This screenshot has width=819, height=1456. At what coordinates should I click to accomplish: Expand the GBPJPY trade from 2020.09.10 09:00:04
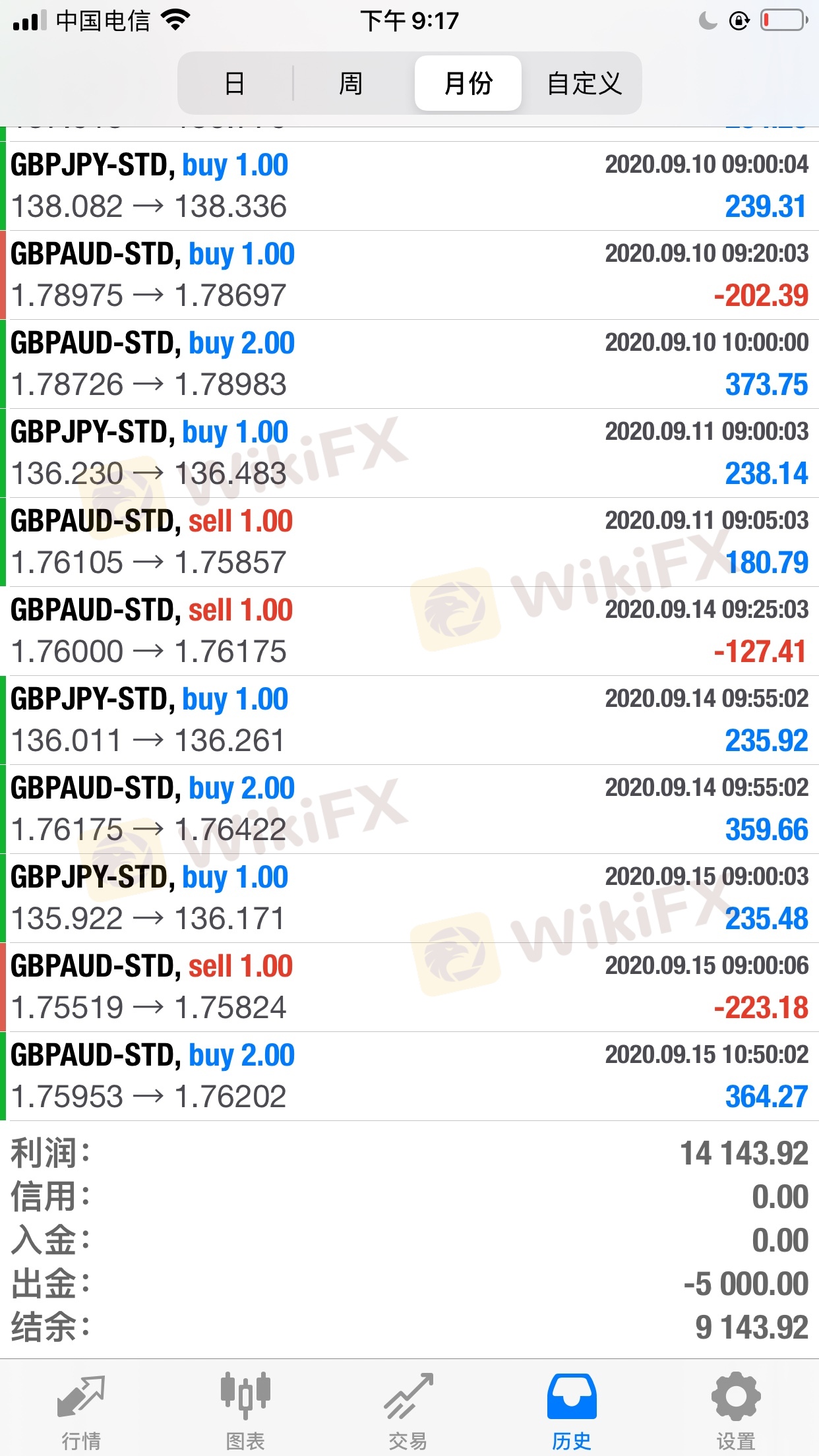(x=409, y=186)
